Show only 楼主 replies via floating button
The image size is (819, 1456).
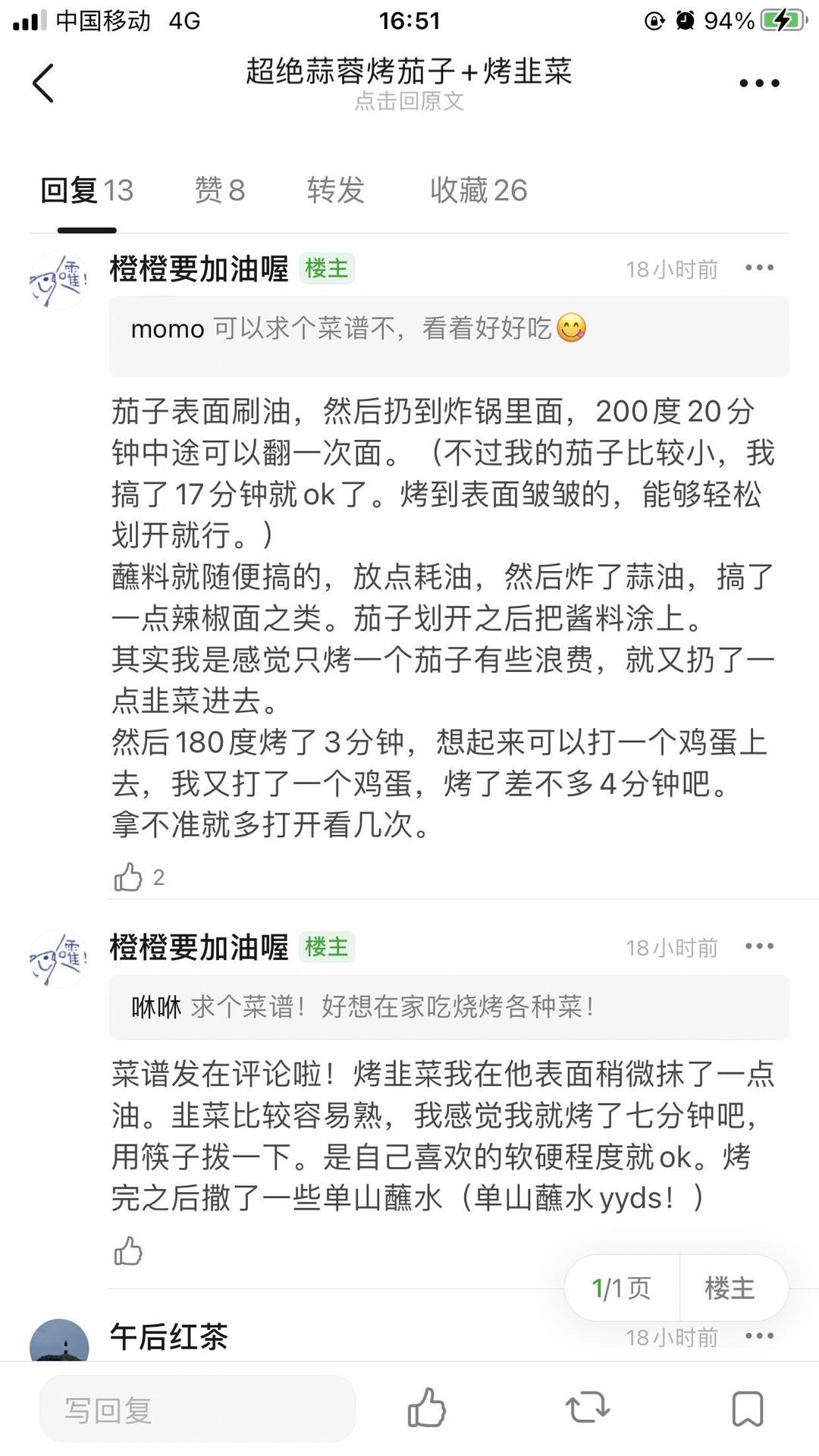coord(730,1288)
